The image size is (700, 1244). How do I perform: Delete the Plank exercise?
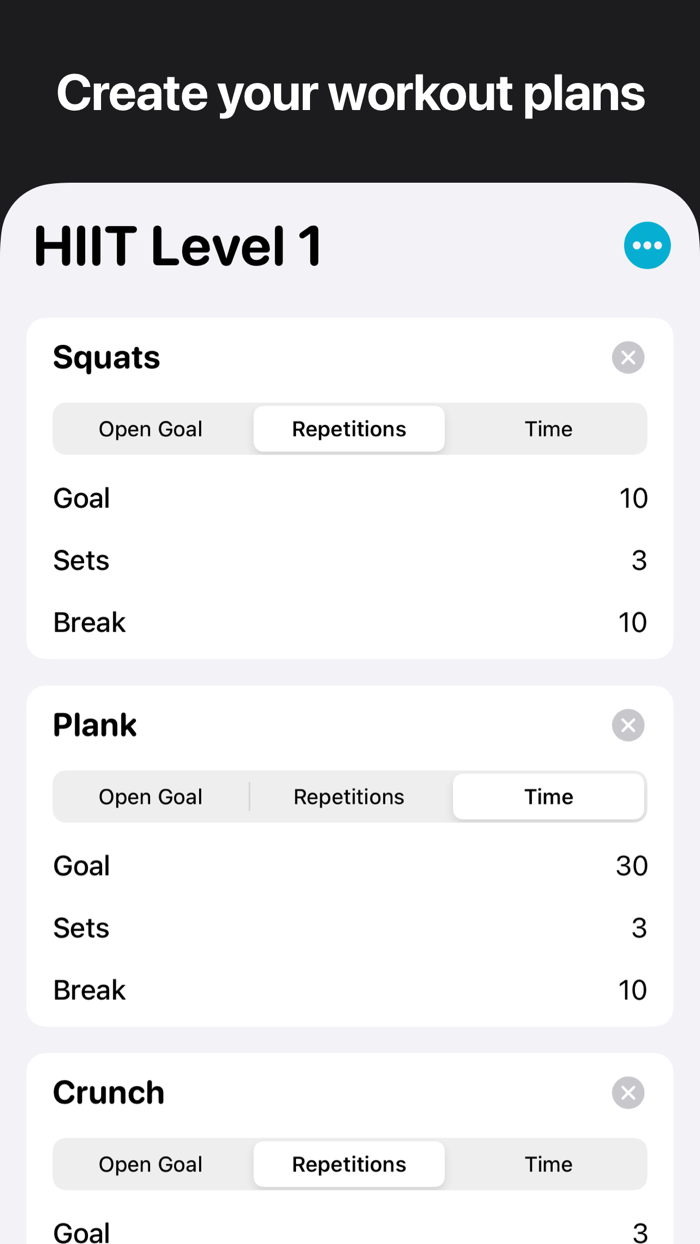628,725
